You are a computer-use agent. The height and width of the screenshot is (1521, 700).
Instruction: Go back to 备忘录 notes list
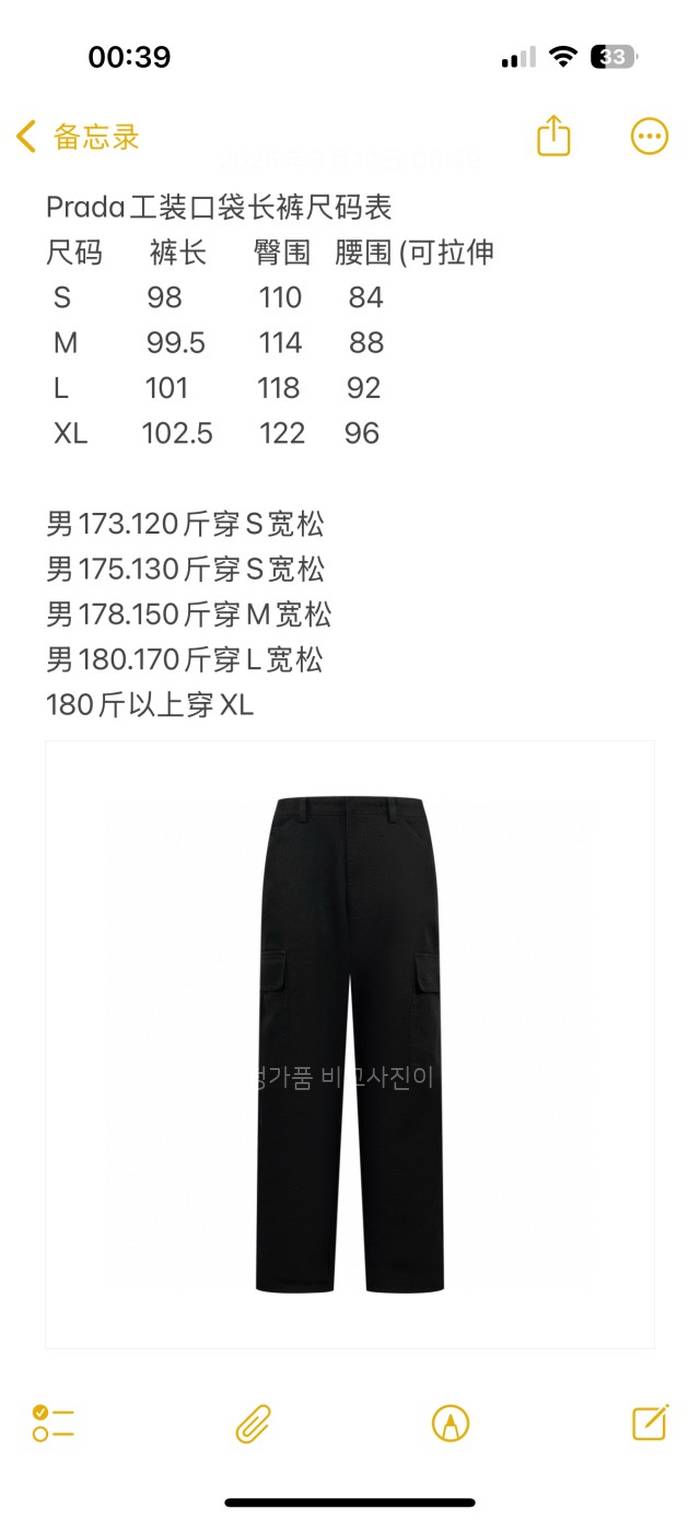78,137
